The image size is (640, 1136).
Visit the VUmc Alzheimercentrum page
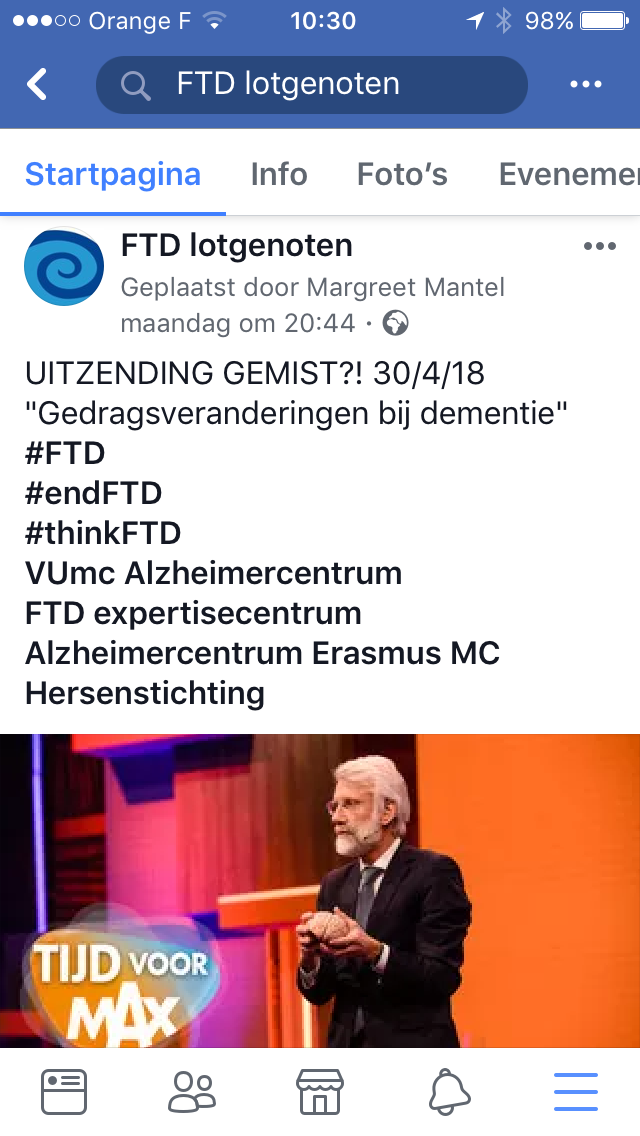(x=213, y=573)
